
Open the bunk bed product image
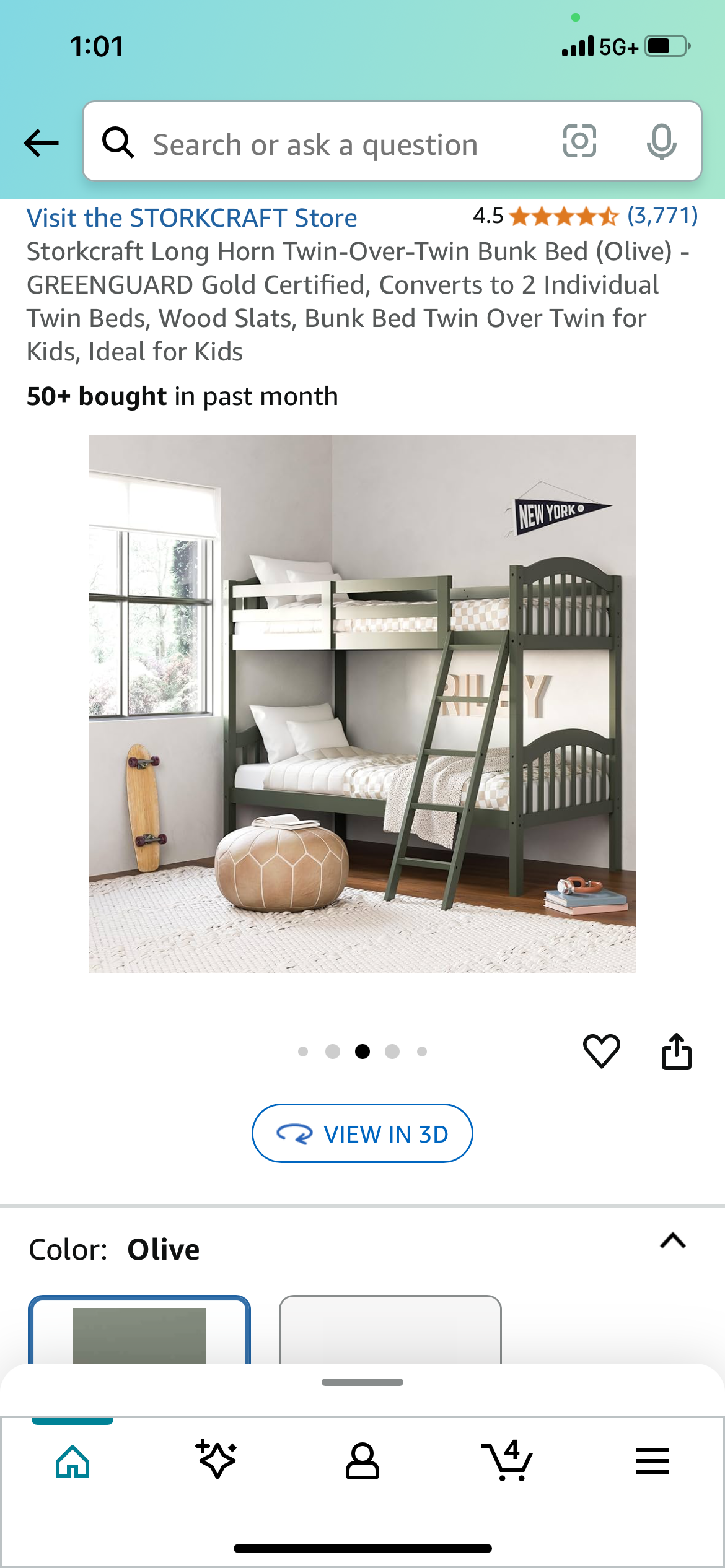[x=362, y=703]
